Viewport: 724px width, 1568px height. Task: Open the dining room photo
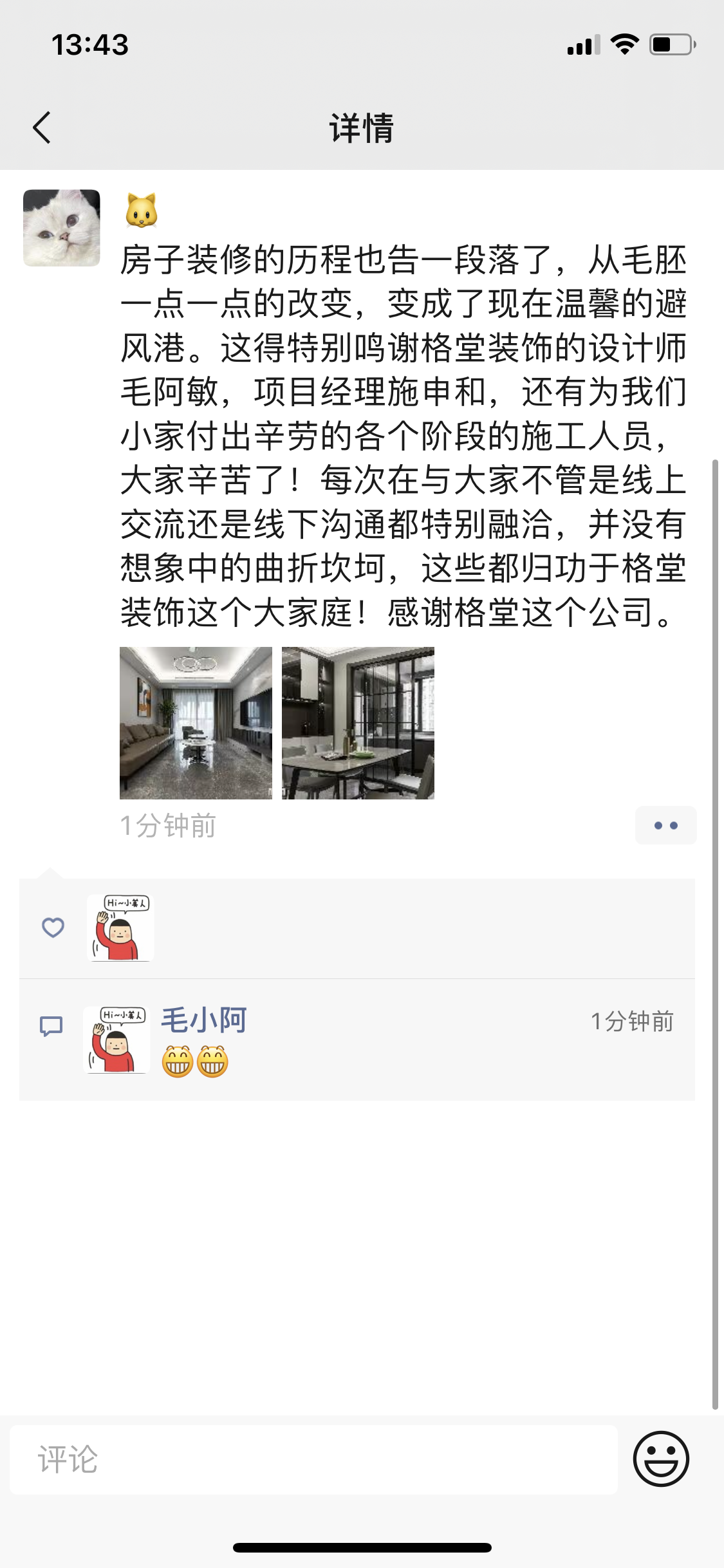coord(358,723)
